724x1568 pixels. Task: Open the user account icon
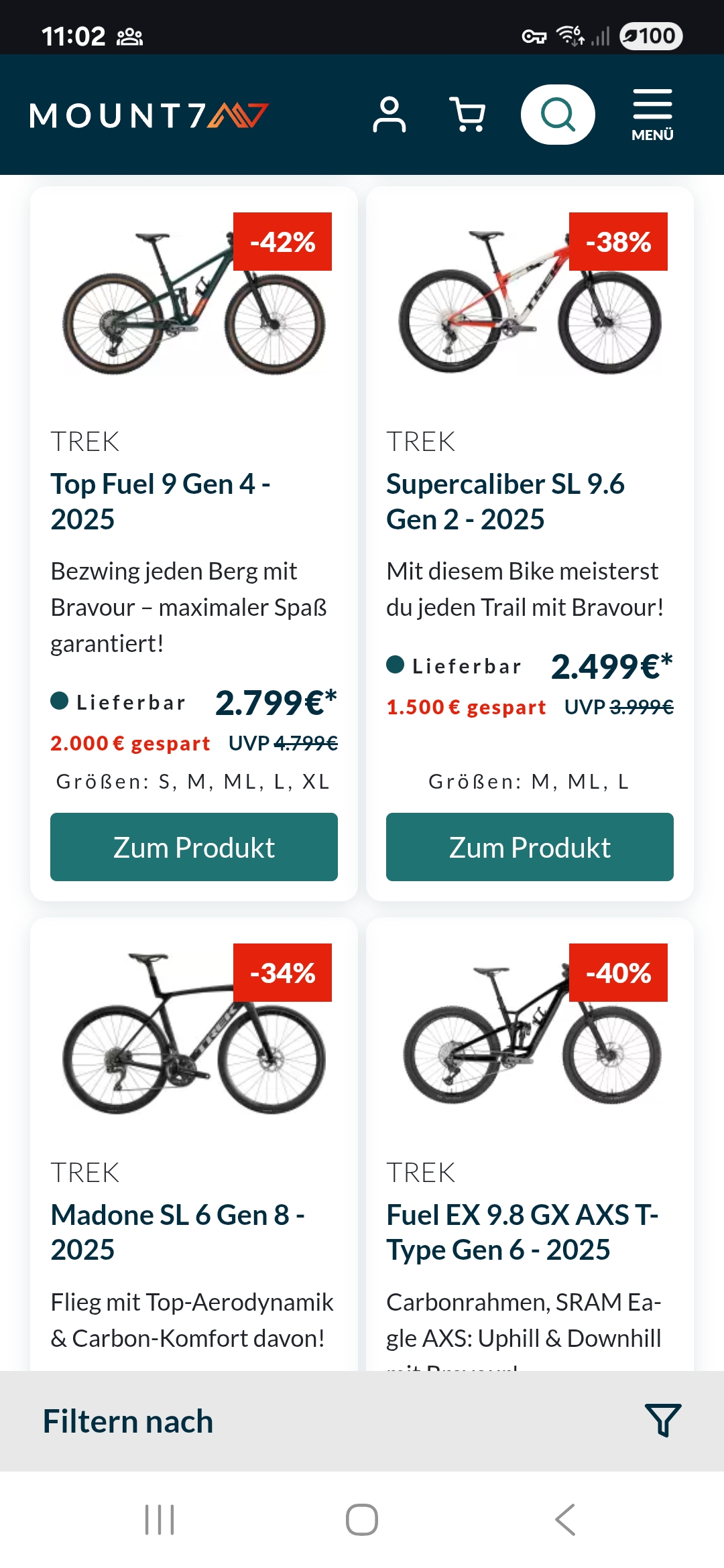pyautogui.click(x=389, y=115)
